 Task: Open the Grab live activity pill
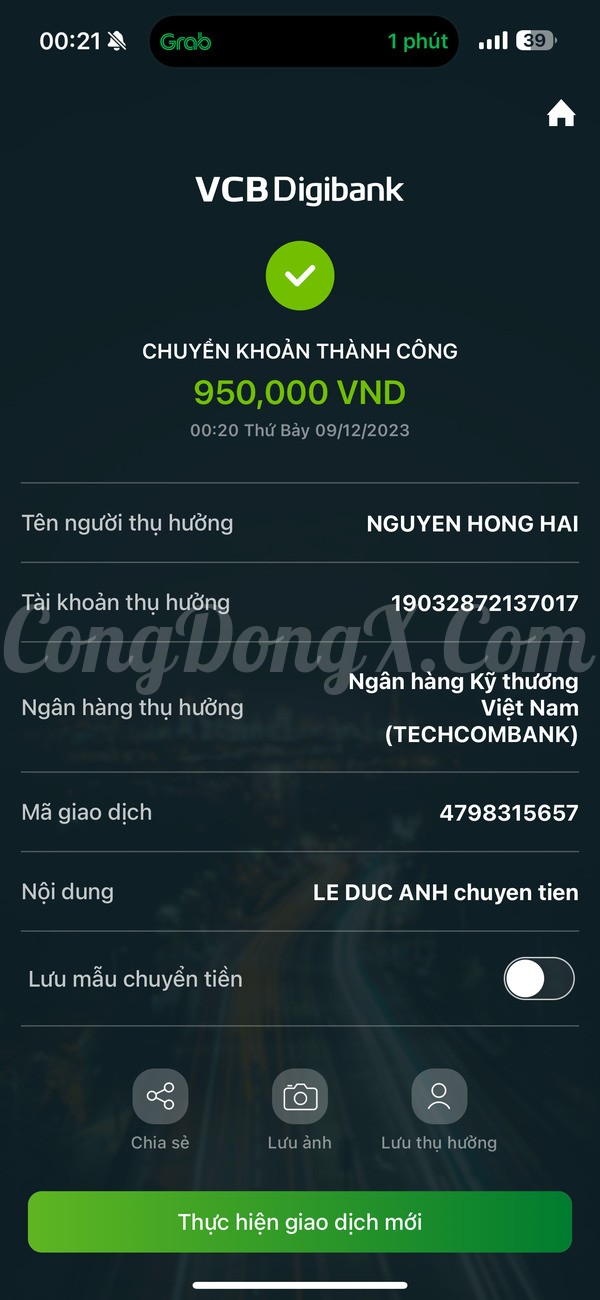tap(304, 42)
